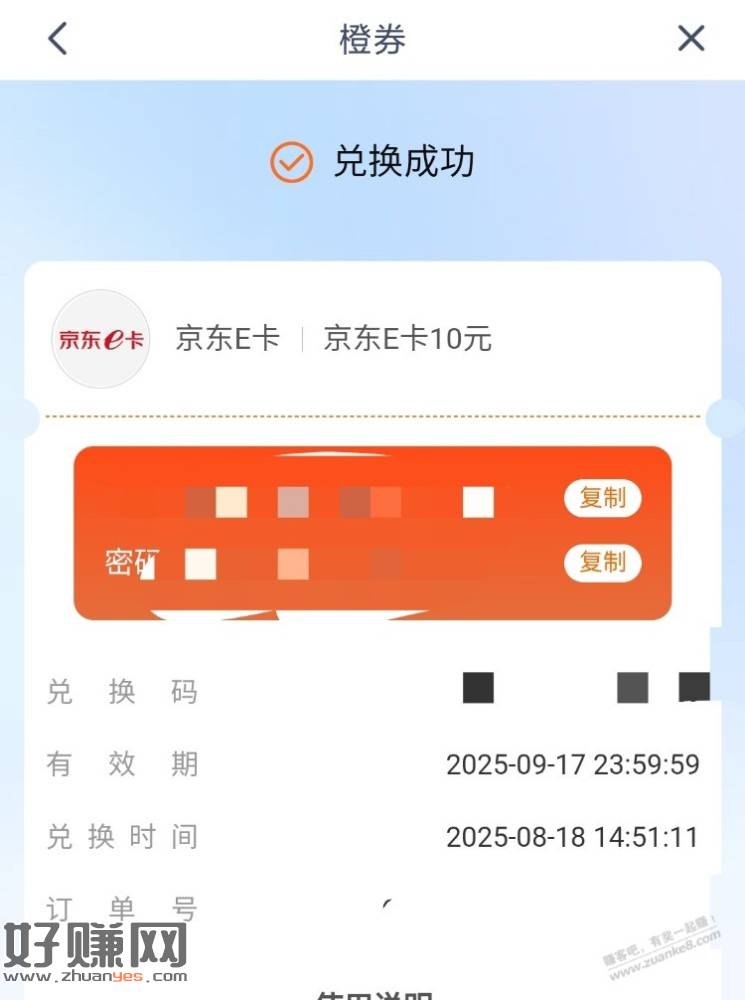The height and width of the screenshot is (1000, 745).
Task: Go back using the top arrow
Action: pos(58,39)
